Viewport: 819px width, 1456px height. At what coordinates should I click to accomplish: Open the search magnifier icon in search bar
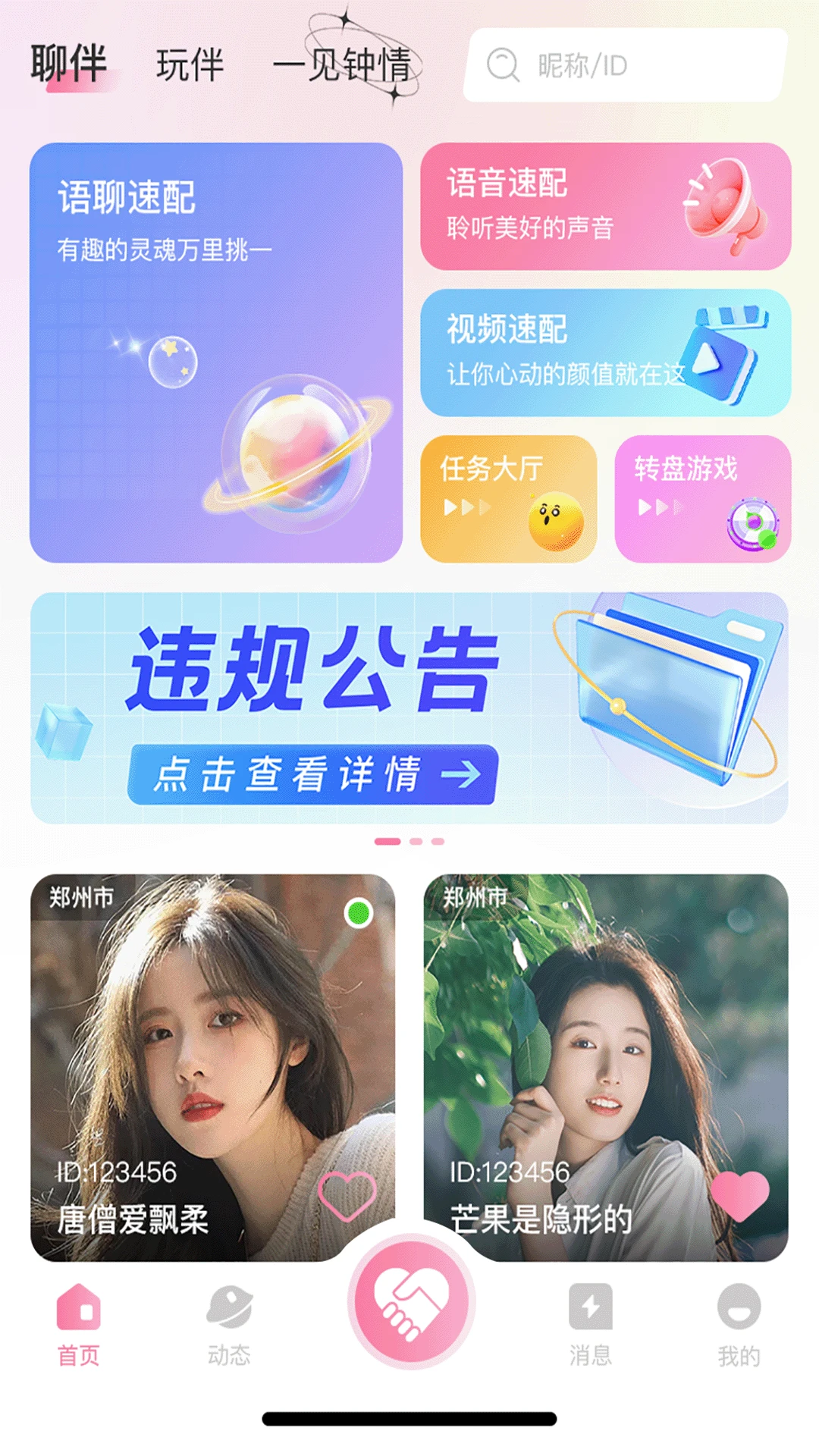point(501,67)
